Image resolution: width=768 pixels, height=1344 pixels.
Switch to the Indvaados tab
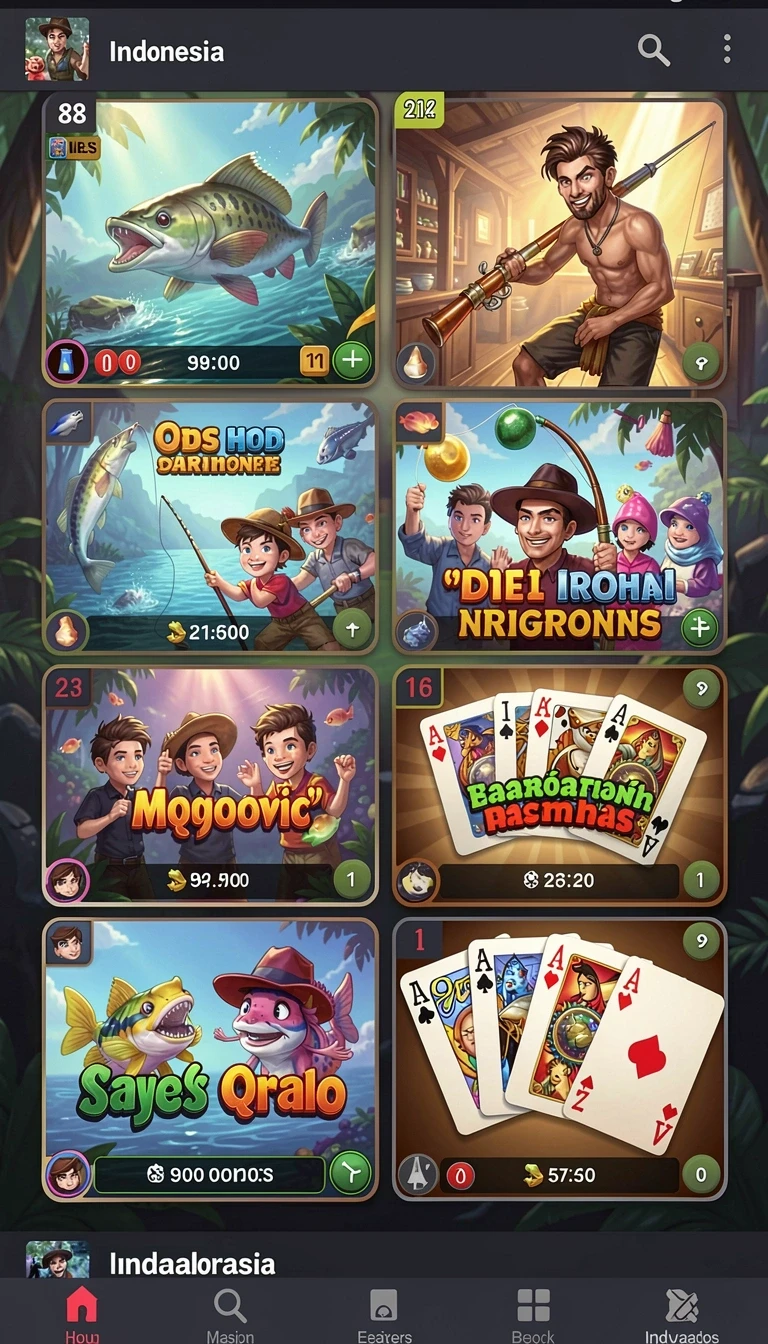click(681, 1313)
